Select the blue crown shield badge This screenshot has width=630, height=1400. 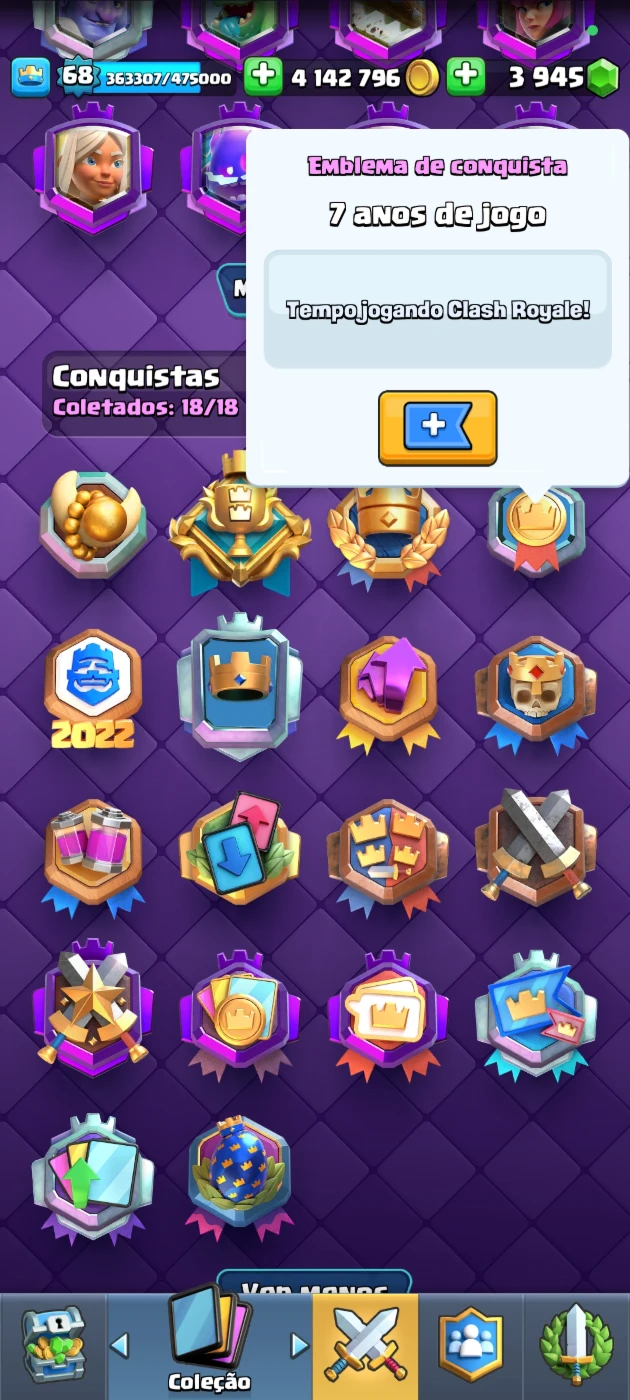coord(240,685)
